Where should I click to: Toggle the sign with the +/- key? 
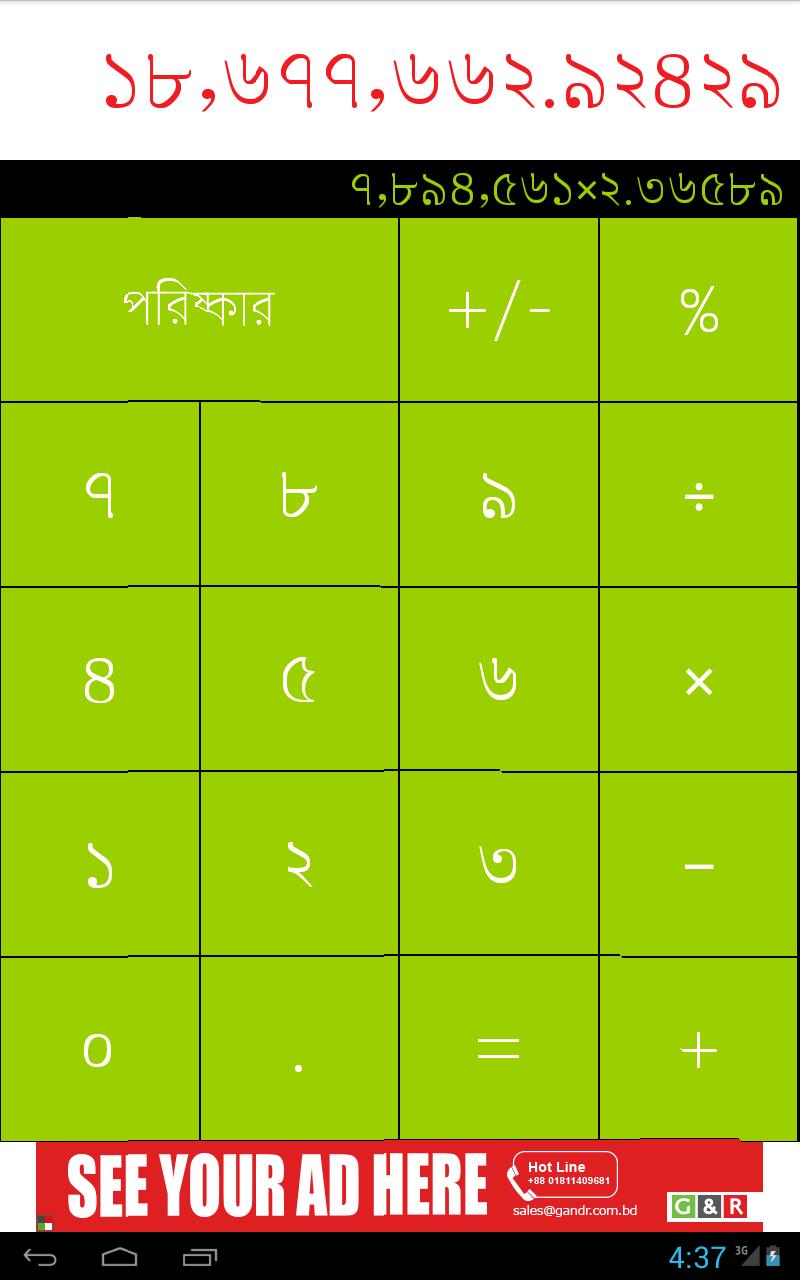pos(499,309)
